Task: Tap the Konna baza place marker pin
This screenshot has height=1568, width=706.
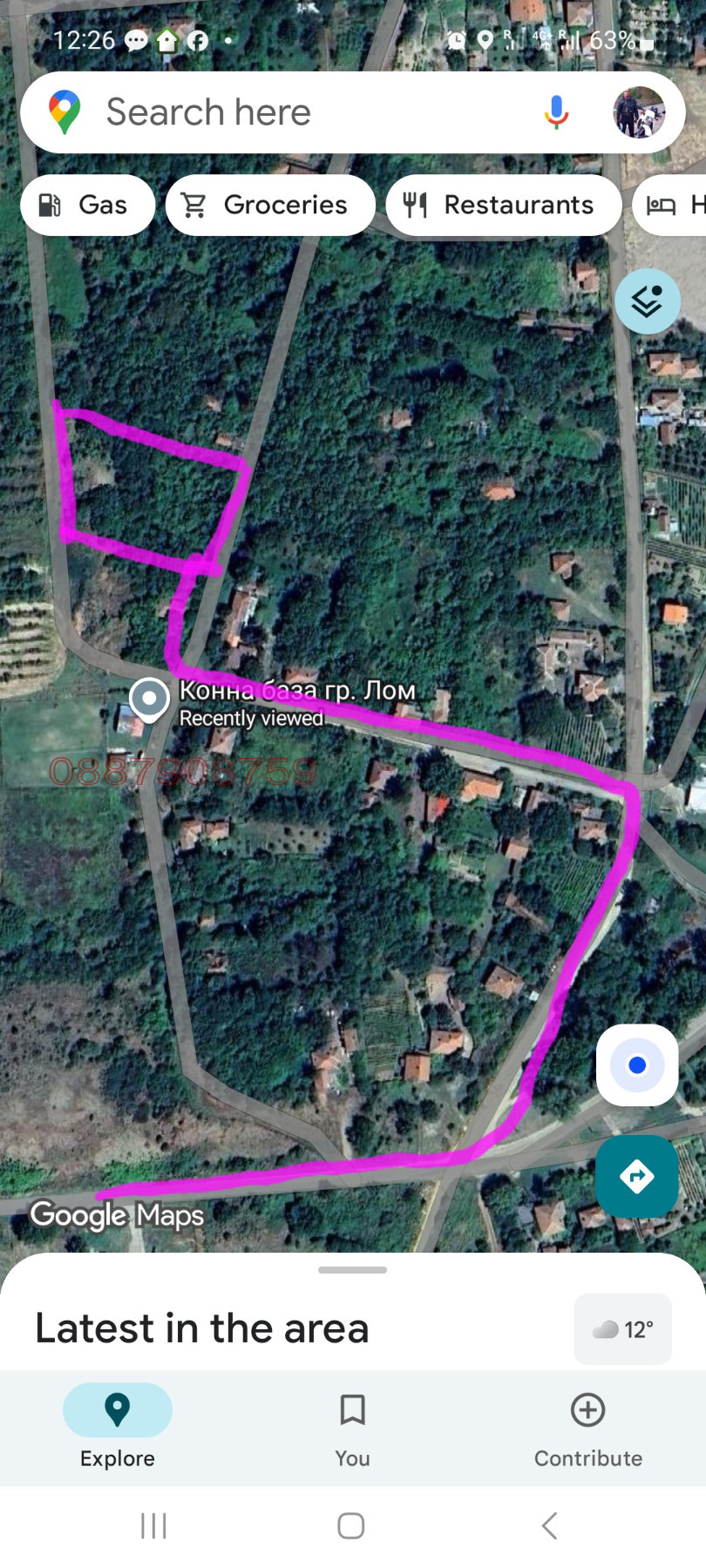Action: [x=148, y=697]
